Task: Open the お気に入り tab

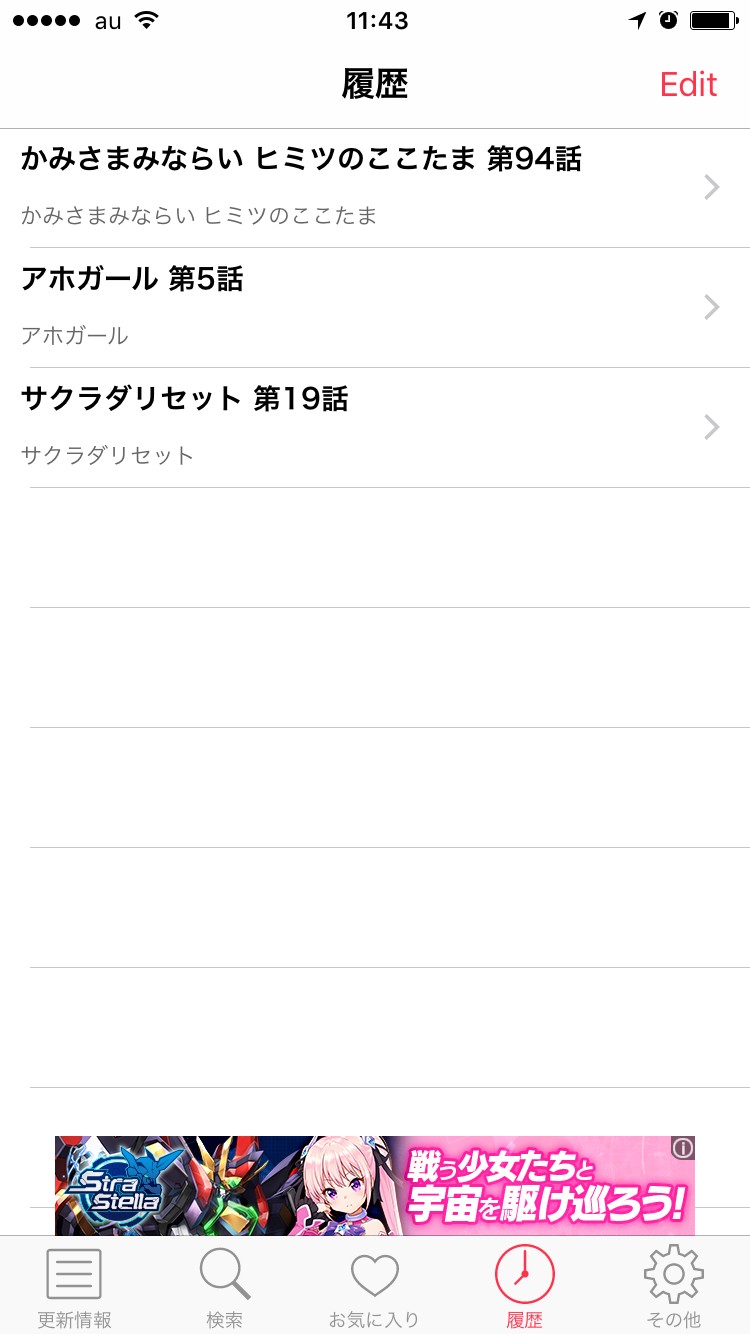Action: tap(374, 1287)
